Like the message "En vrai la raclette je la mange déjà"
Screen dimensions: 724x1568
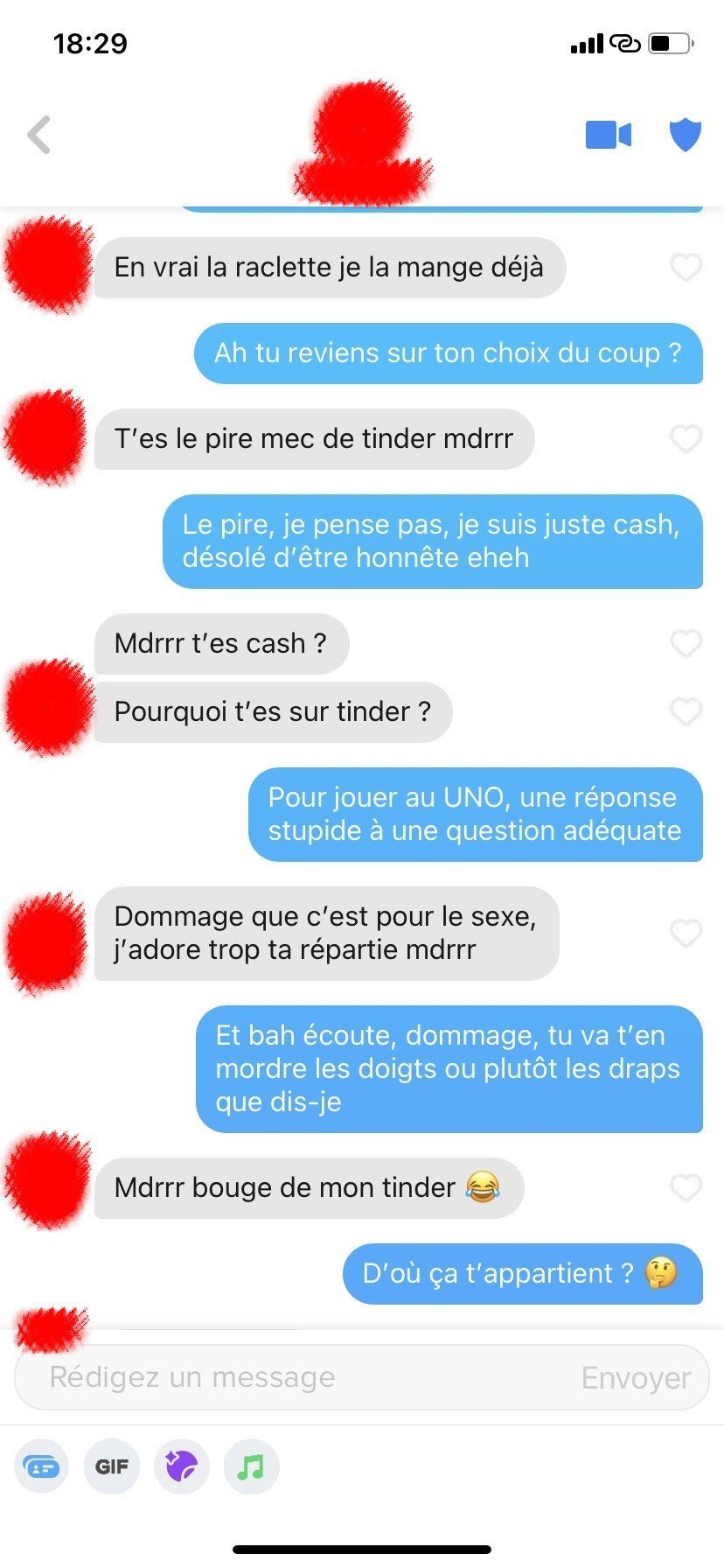[686, 267]
